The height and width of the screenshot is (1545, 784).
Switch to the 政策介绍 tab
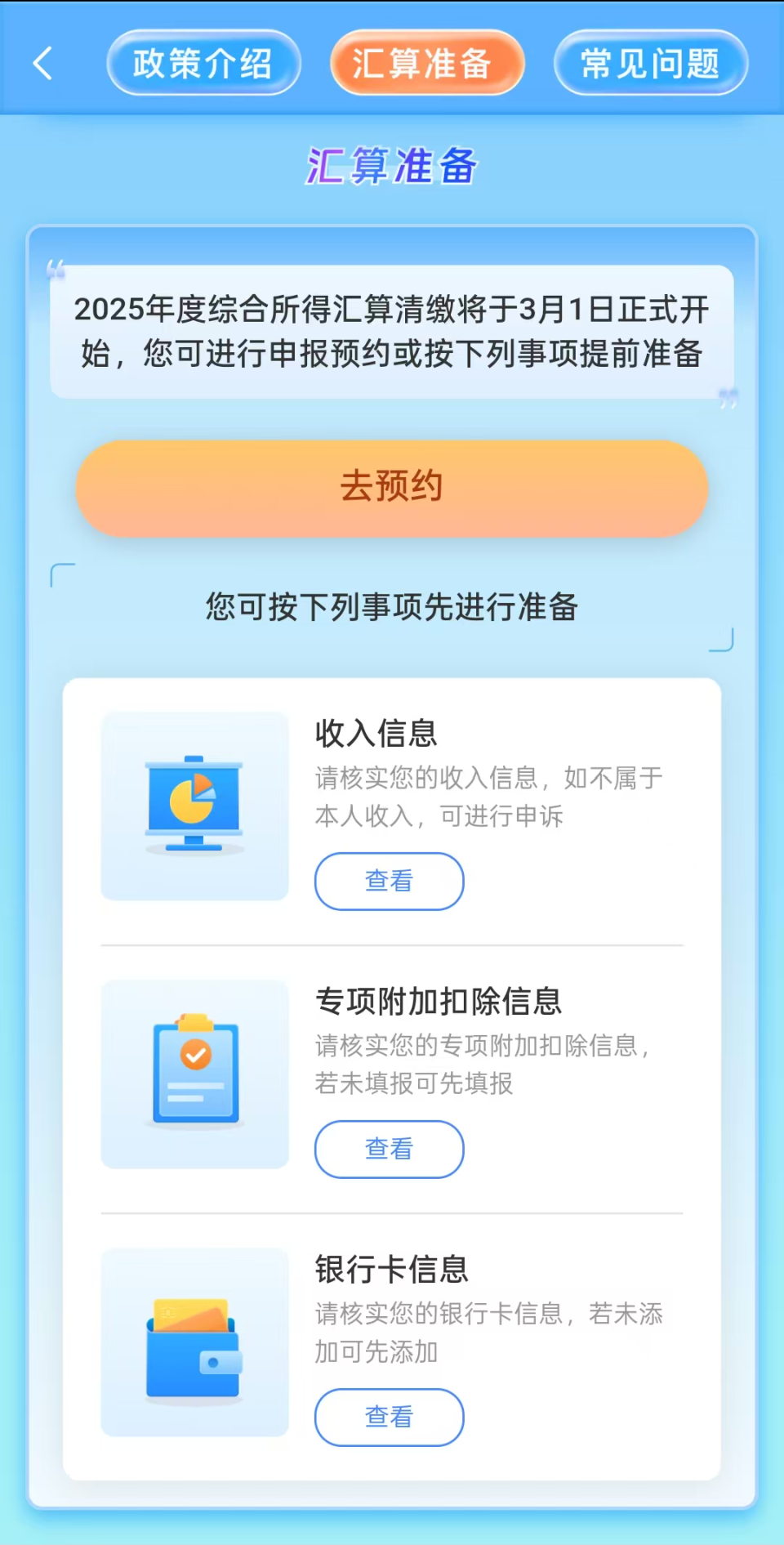(203, 62)
